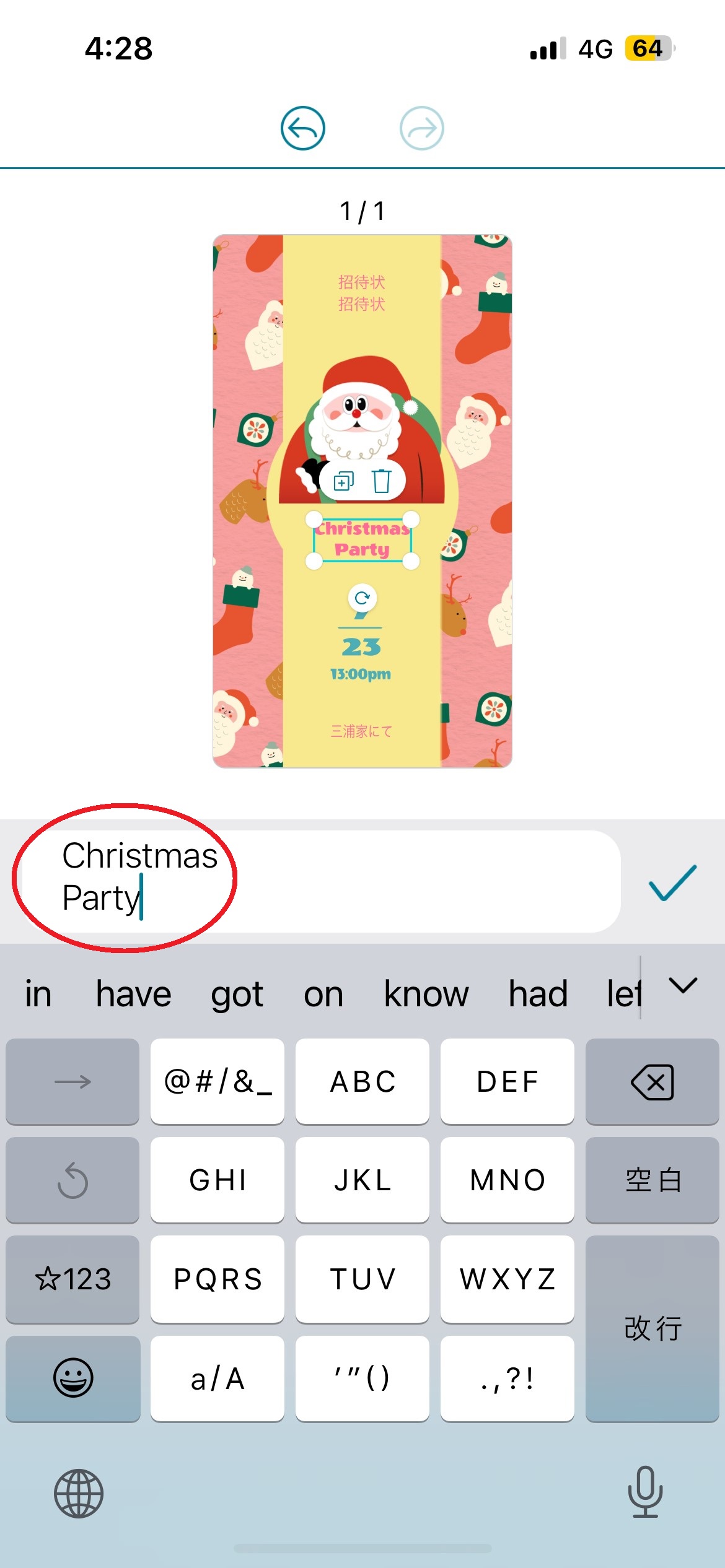725x1568 pixels.
Task: Start dictation with the microphone
Action: click(645, 1492)
